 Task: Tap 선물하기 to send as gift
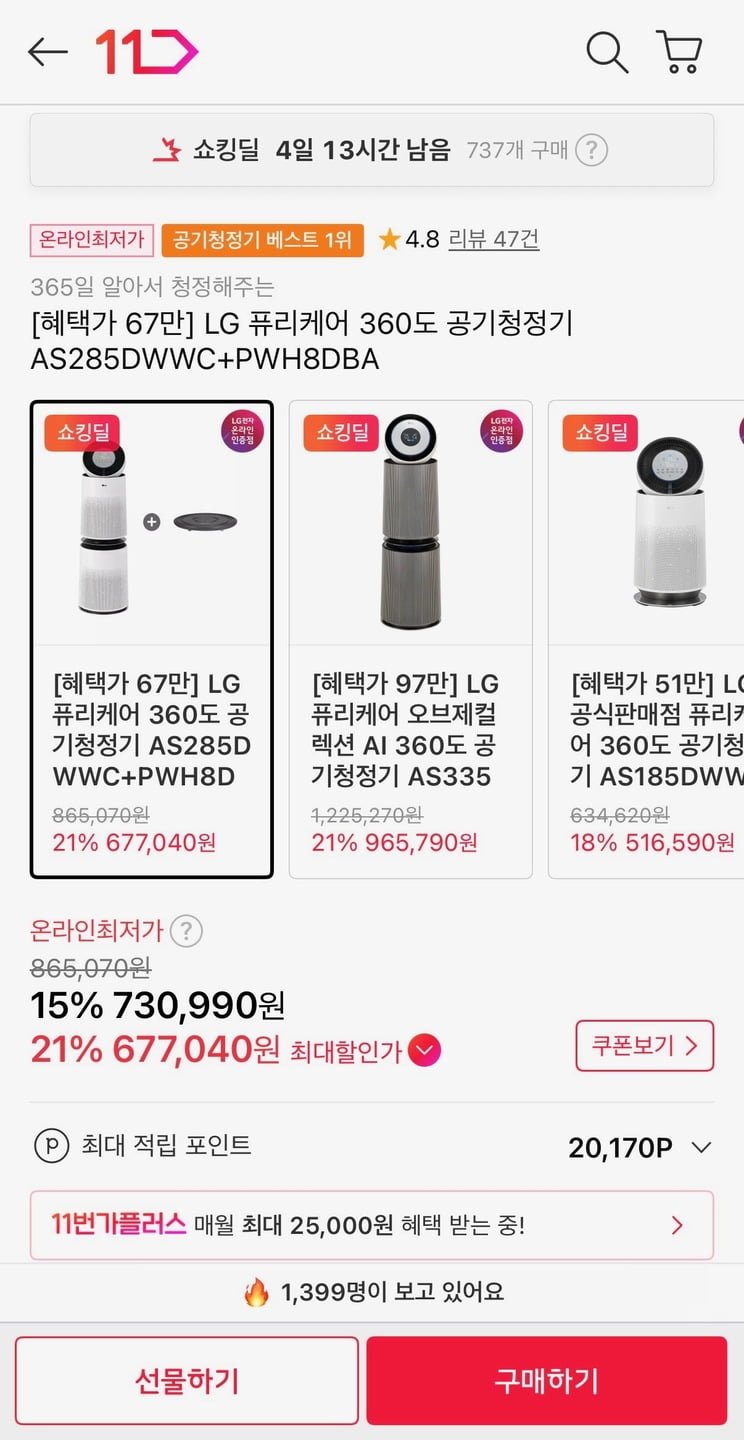click(187, 1381)
